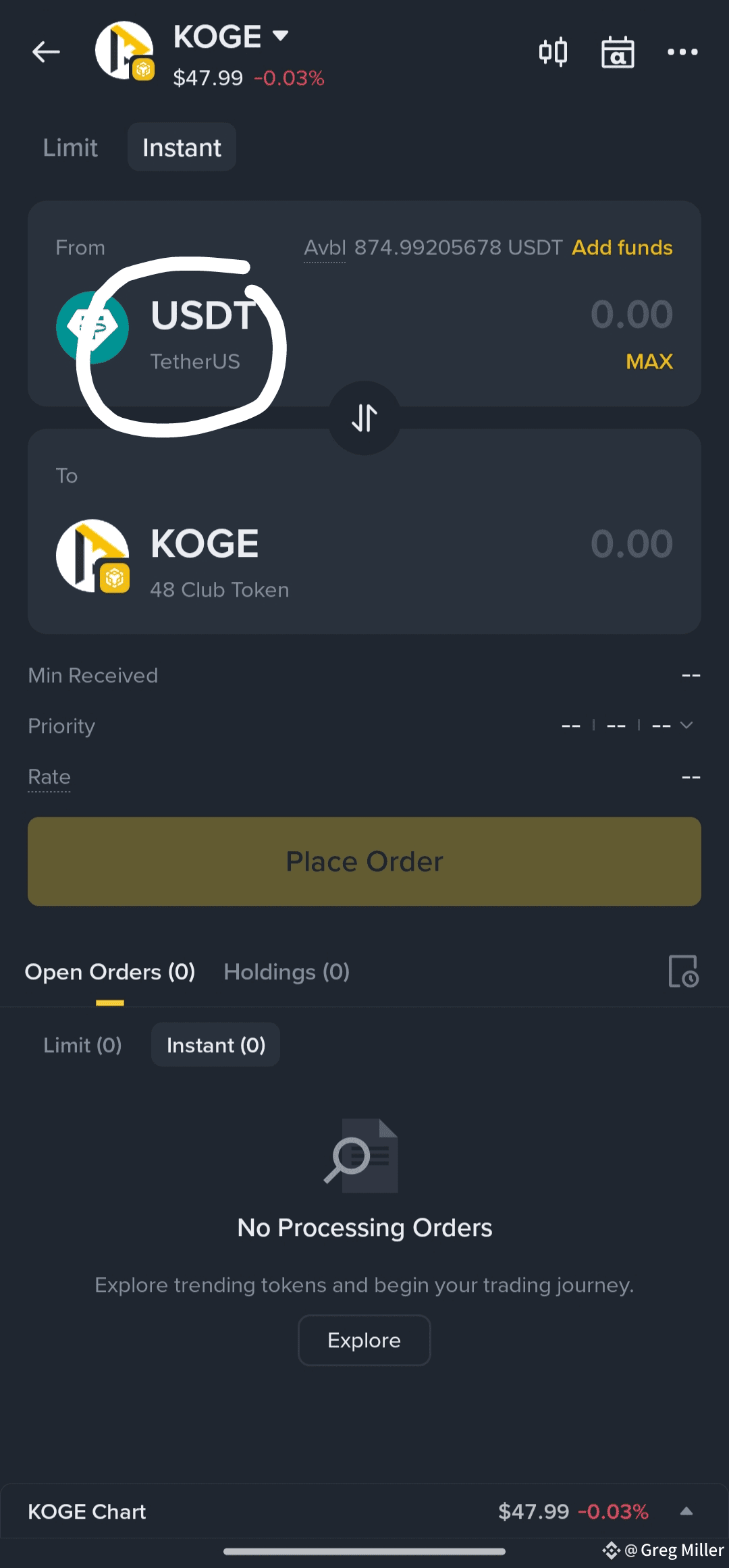Screen dimensions: 729x1568
Task: Open the order history icon
Action: click(683, 971)
